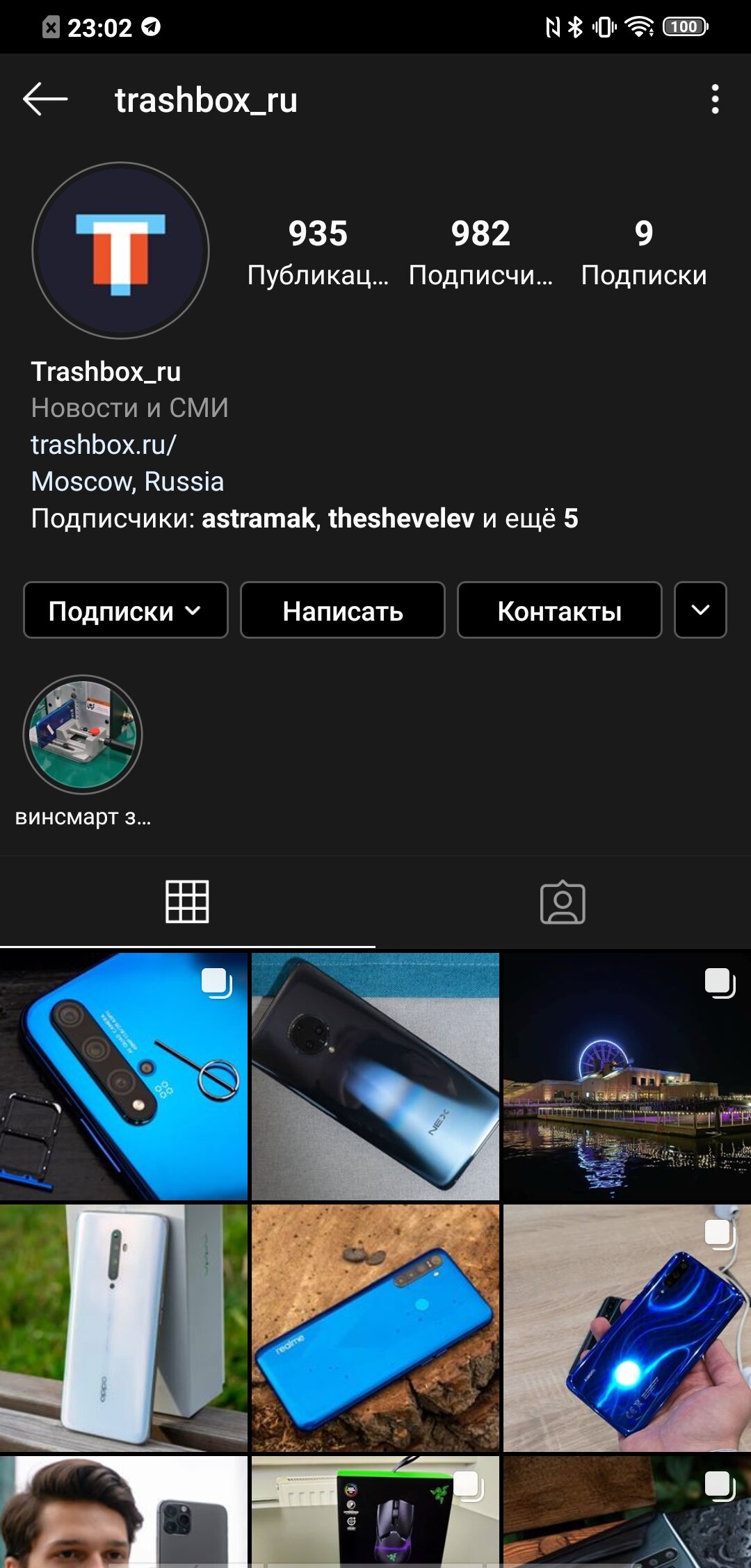
Task: Open the three-dot overflow menu
Action: pyautogui.click(x=715, y=99)
